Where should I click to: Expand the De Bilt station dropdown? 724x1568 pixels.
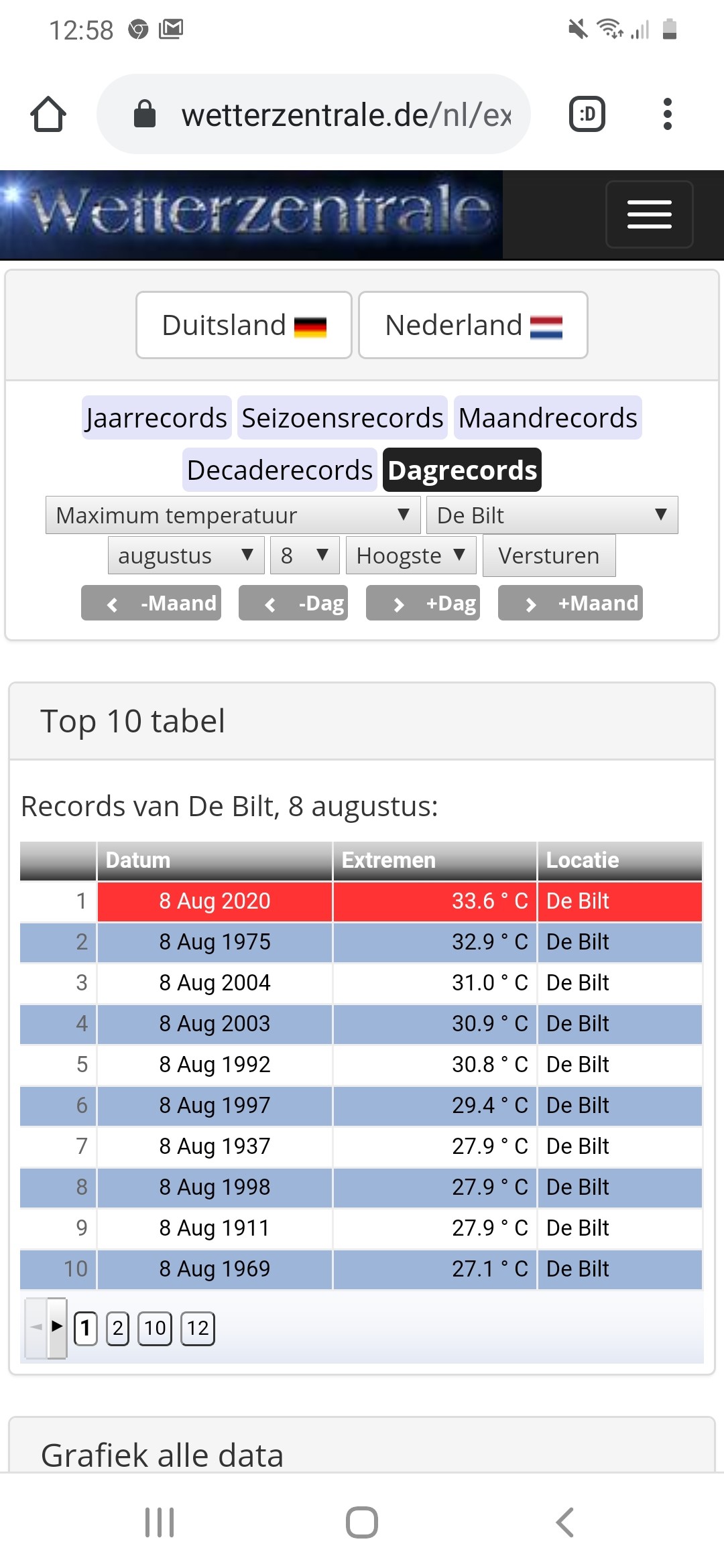pyautogui.click(x=552, y=515)
